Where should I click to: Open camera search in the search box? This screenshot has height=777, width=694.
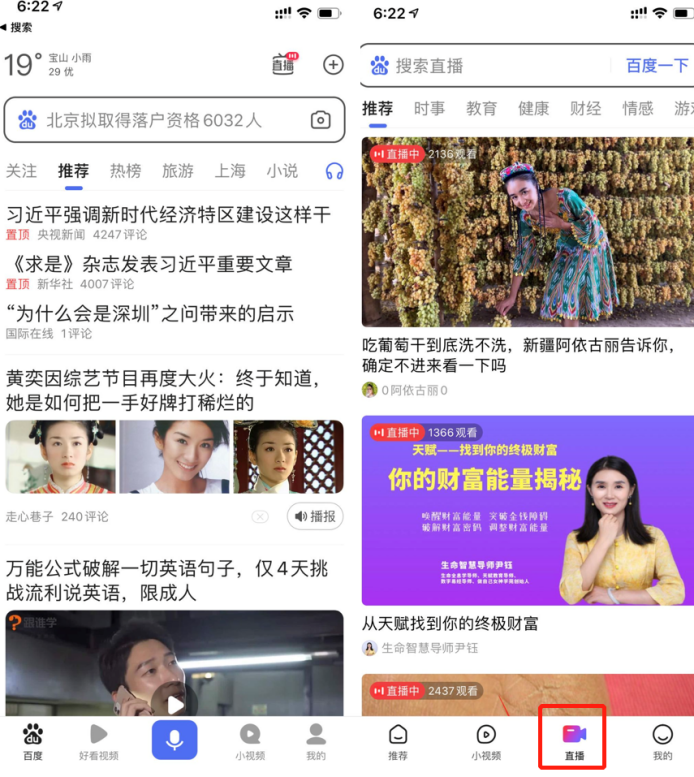[320, 120]
